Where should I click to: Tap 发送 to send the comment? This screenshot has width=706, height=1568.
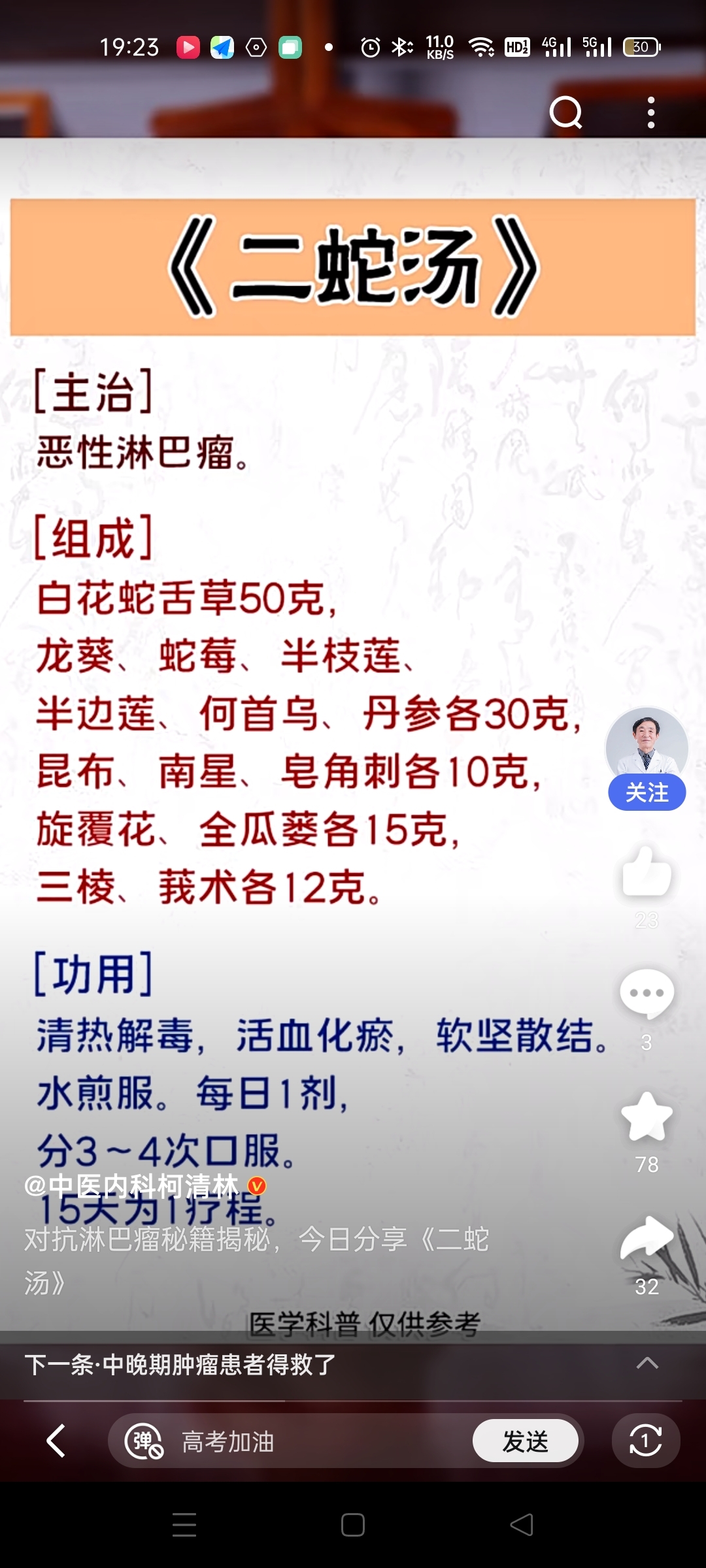(x=526, y=1441)
